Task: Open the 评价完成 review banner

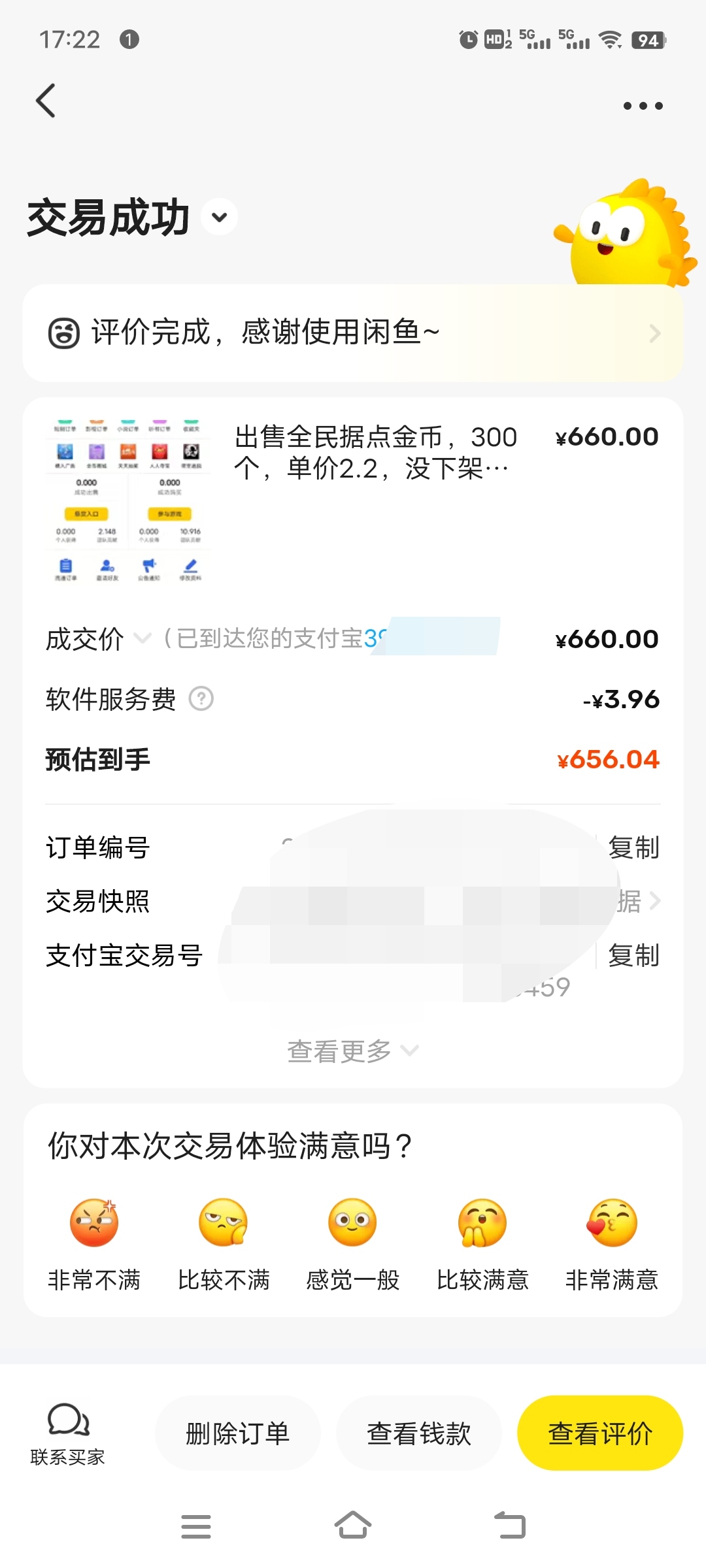Action: pyautogui.click(x=353, y=333)
